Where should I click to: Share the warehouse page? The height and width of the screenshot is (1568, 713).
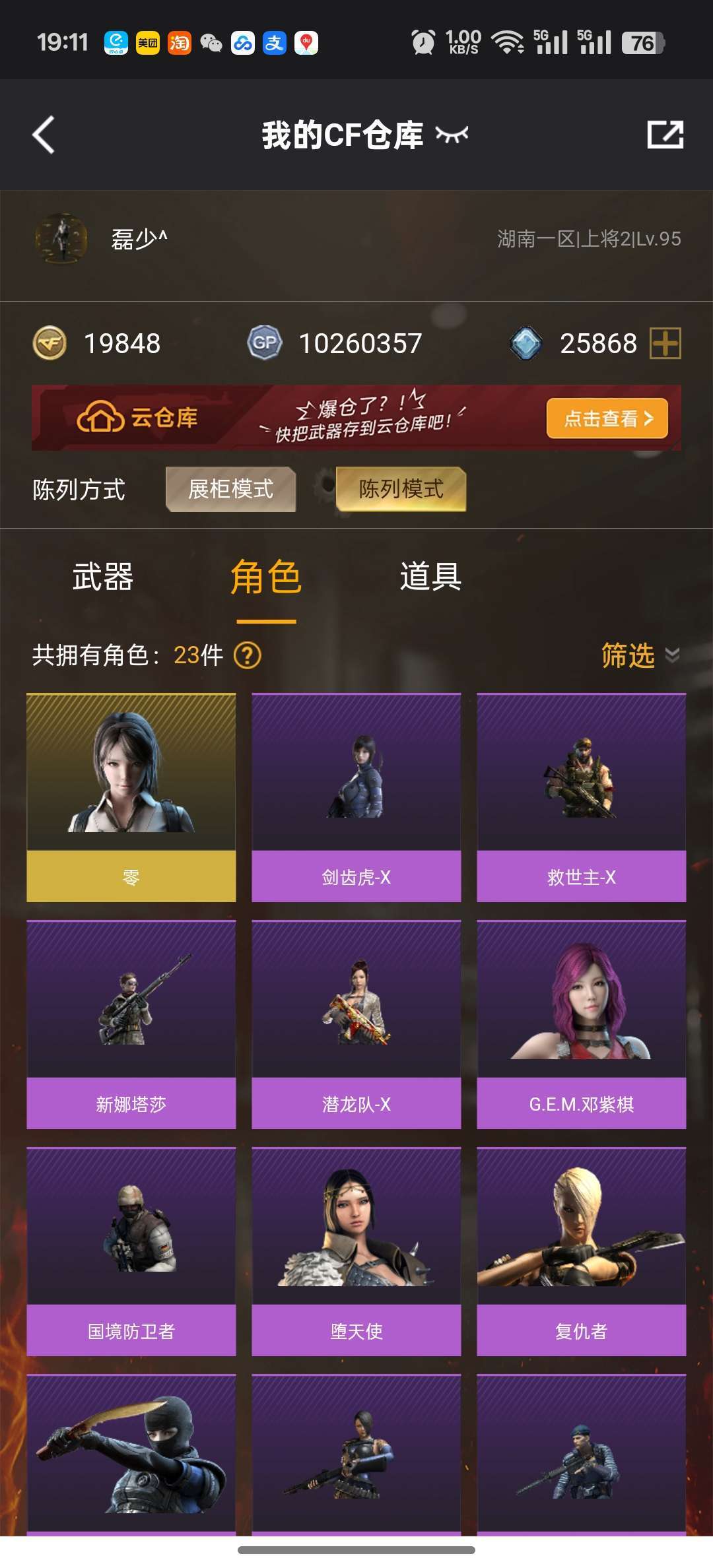point(665,135)
